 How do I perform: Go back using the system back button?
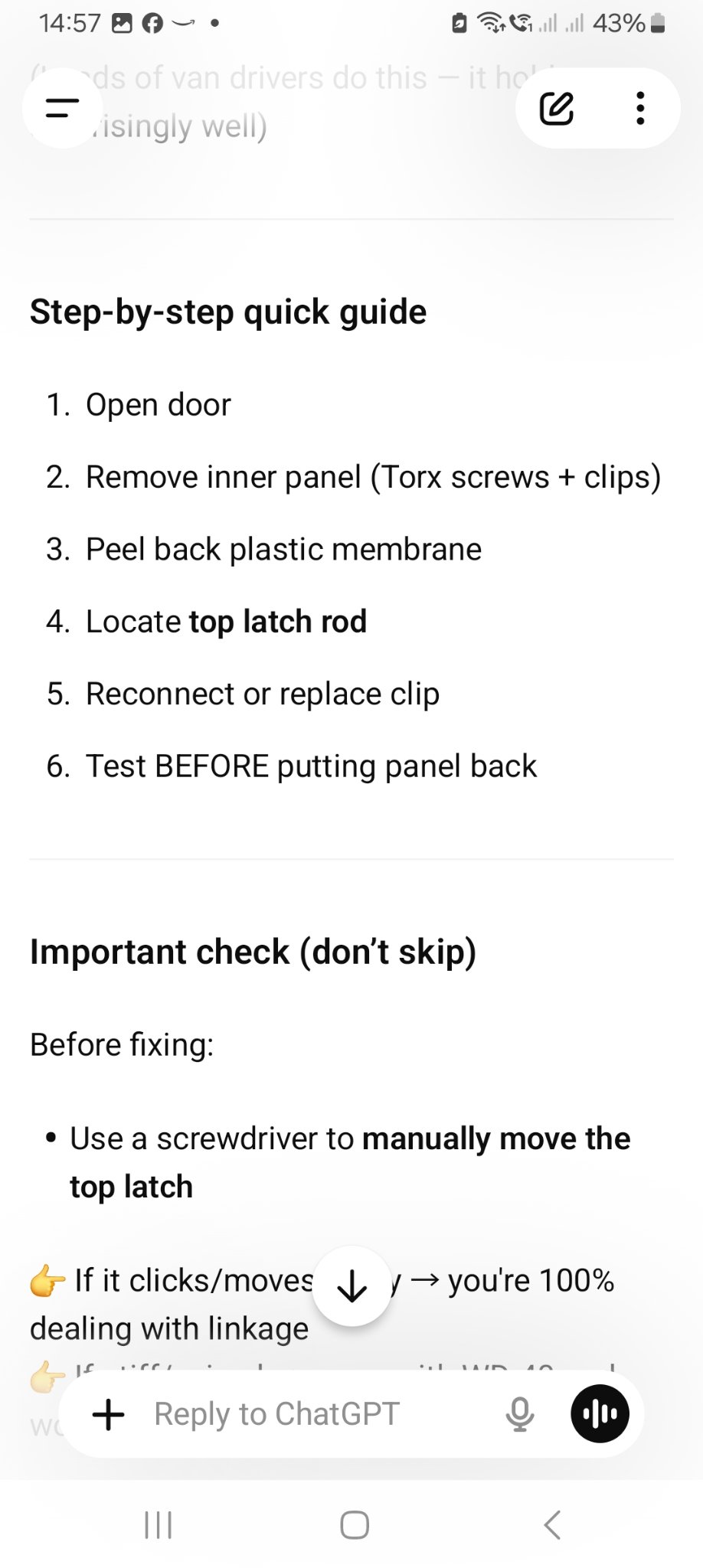pos(552,1524)
